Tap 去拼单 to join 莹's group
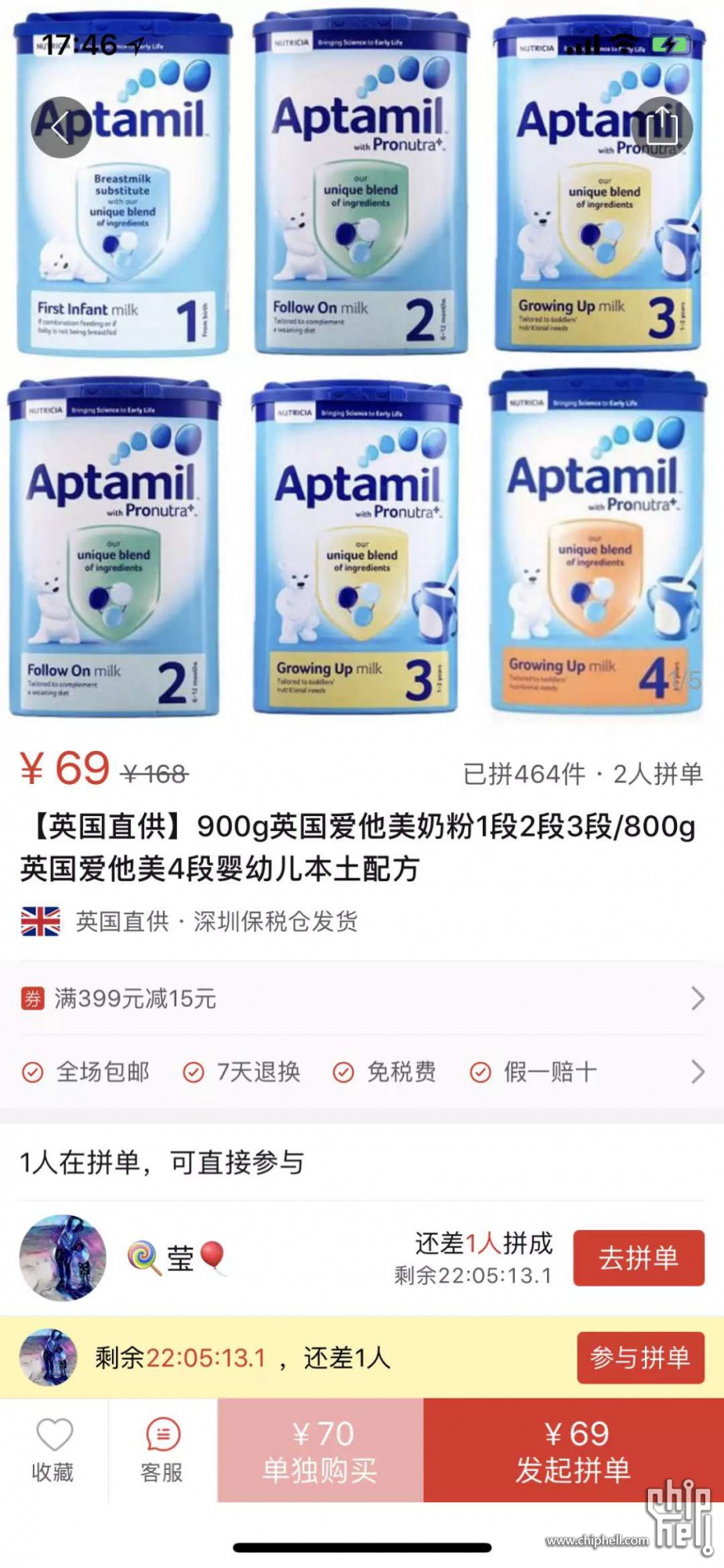This screenshot has width=724, height=1568. tap(638, 1258)
